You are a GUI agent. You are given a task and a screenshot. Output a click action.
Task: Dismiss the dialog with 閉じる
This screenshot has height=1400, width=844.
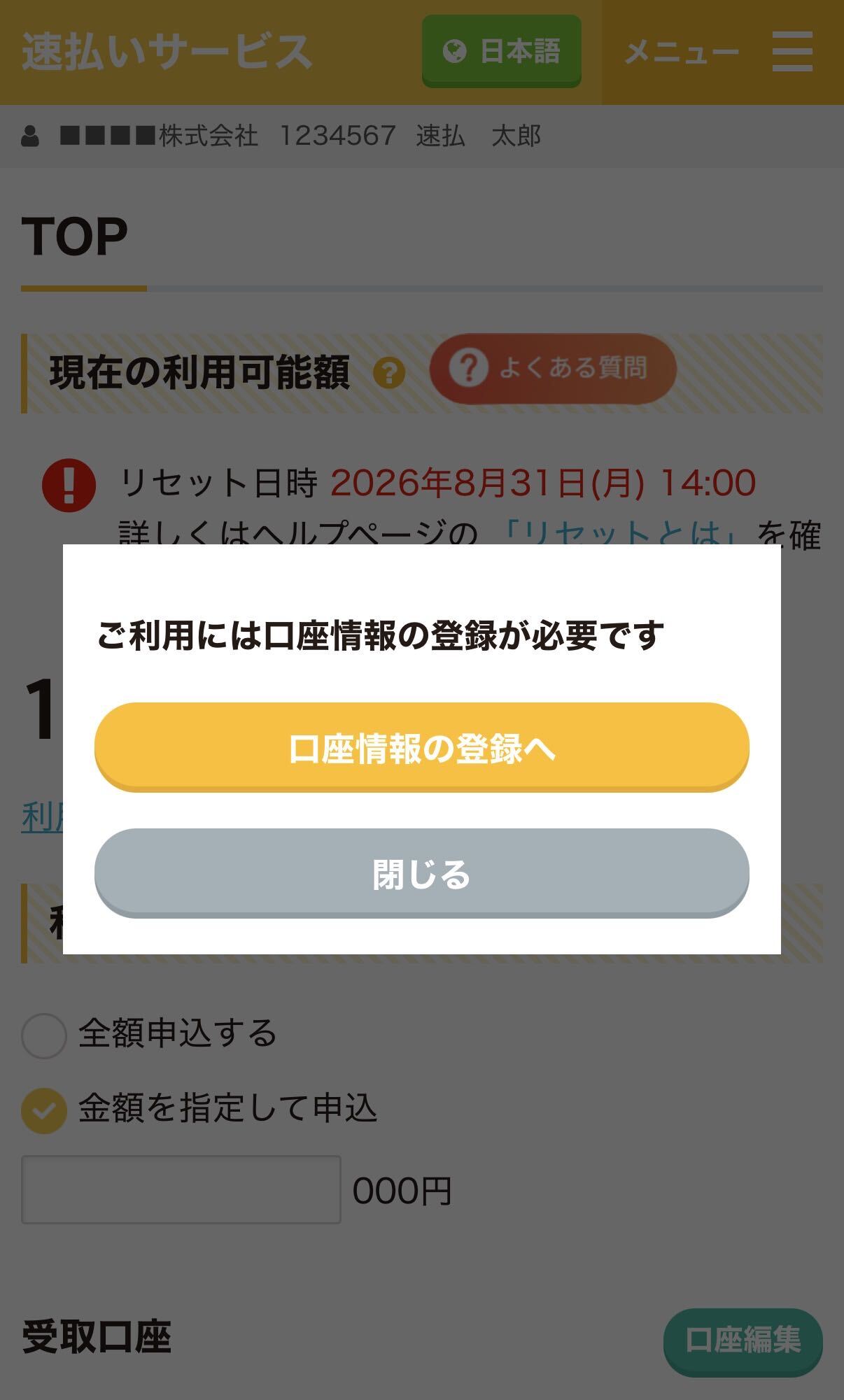[422, 873]
